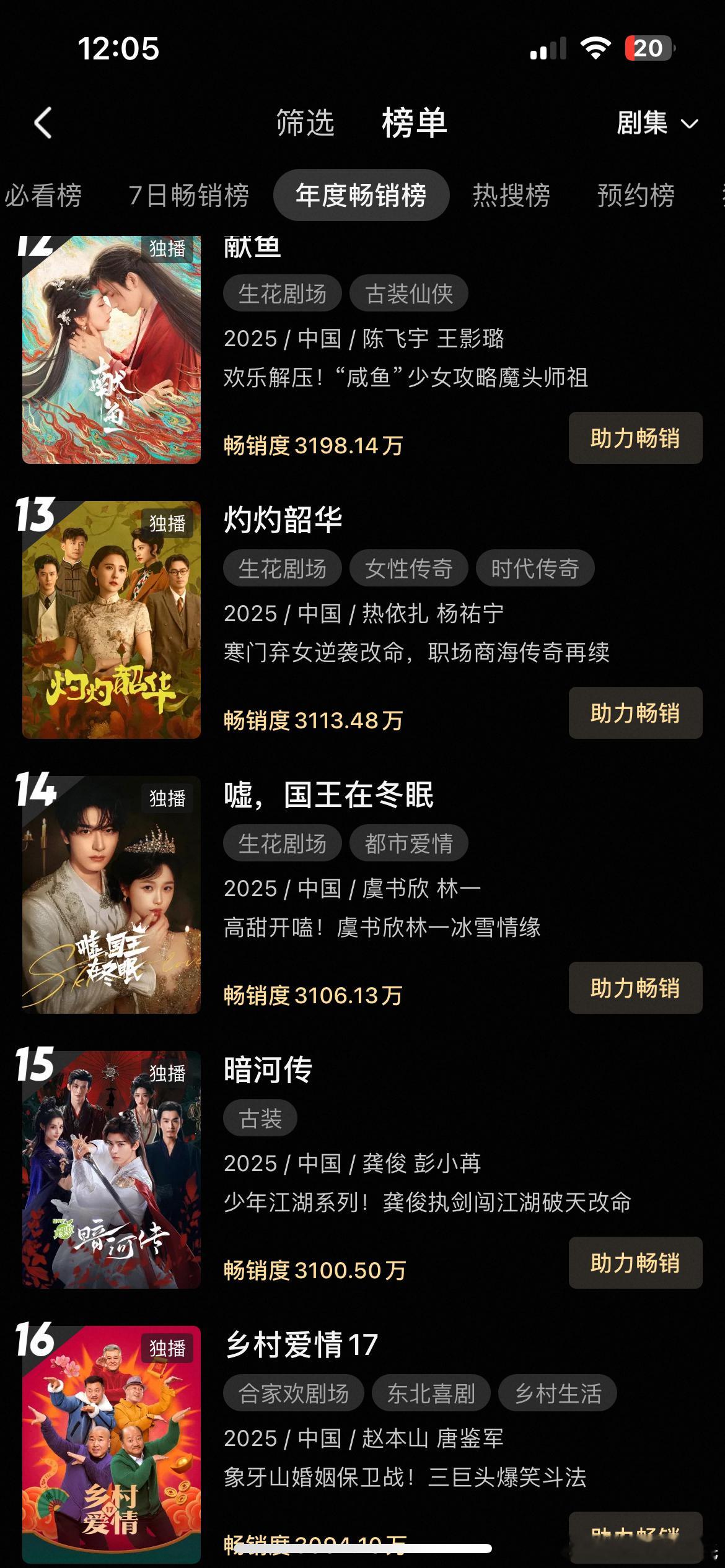Hit 助力畅销 on the 暗河传 row
The image size is (725, 1568).
point(635,1263)
